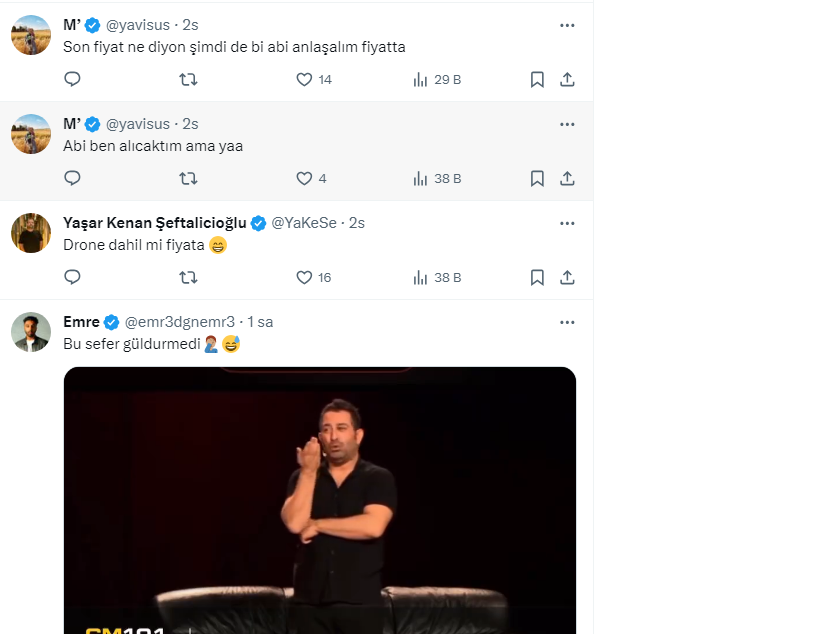Bookmark the 'Abi ben alıcaktım ama yaa' tweet
Screen dimensions: 837x634
(x=537, y=178)
